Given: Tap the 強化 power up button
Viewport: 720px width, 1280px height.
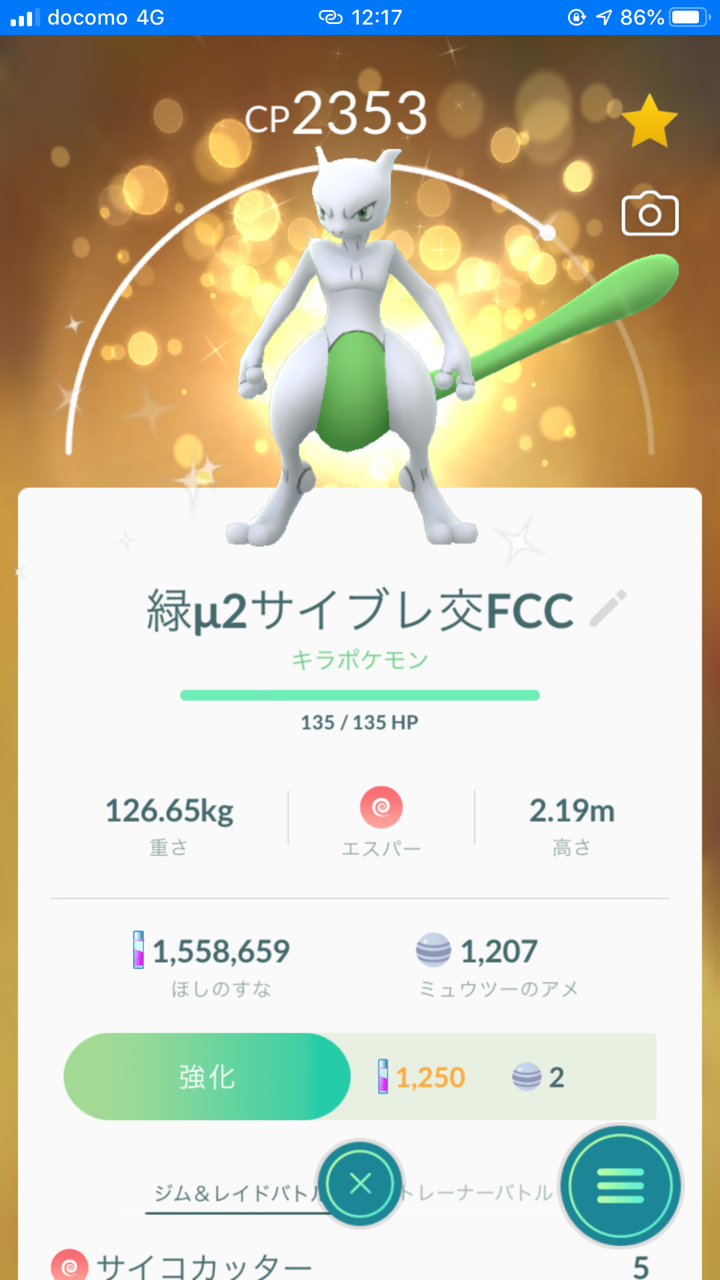Looking at the screenshot, I should coord(207,1076).
